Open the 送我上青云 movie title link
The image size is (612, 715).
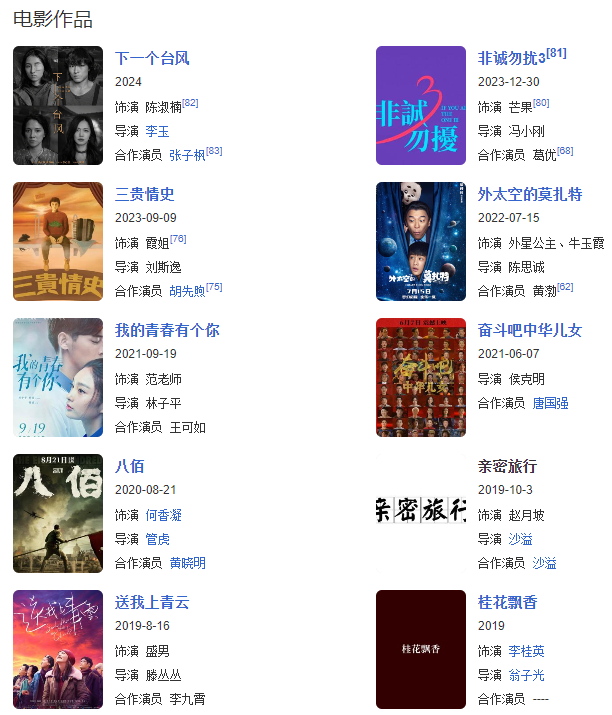[152, 602]
